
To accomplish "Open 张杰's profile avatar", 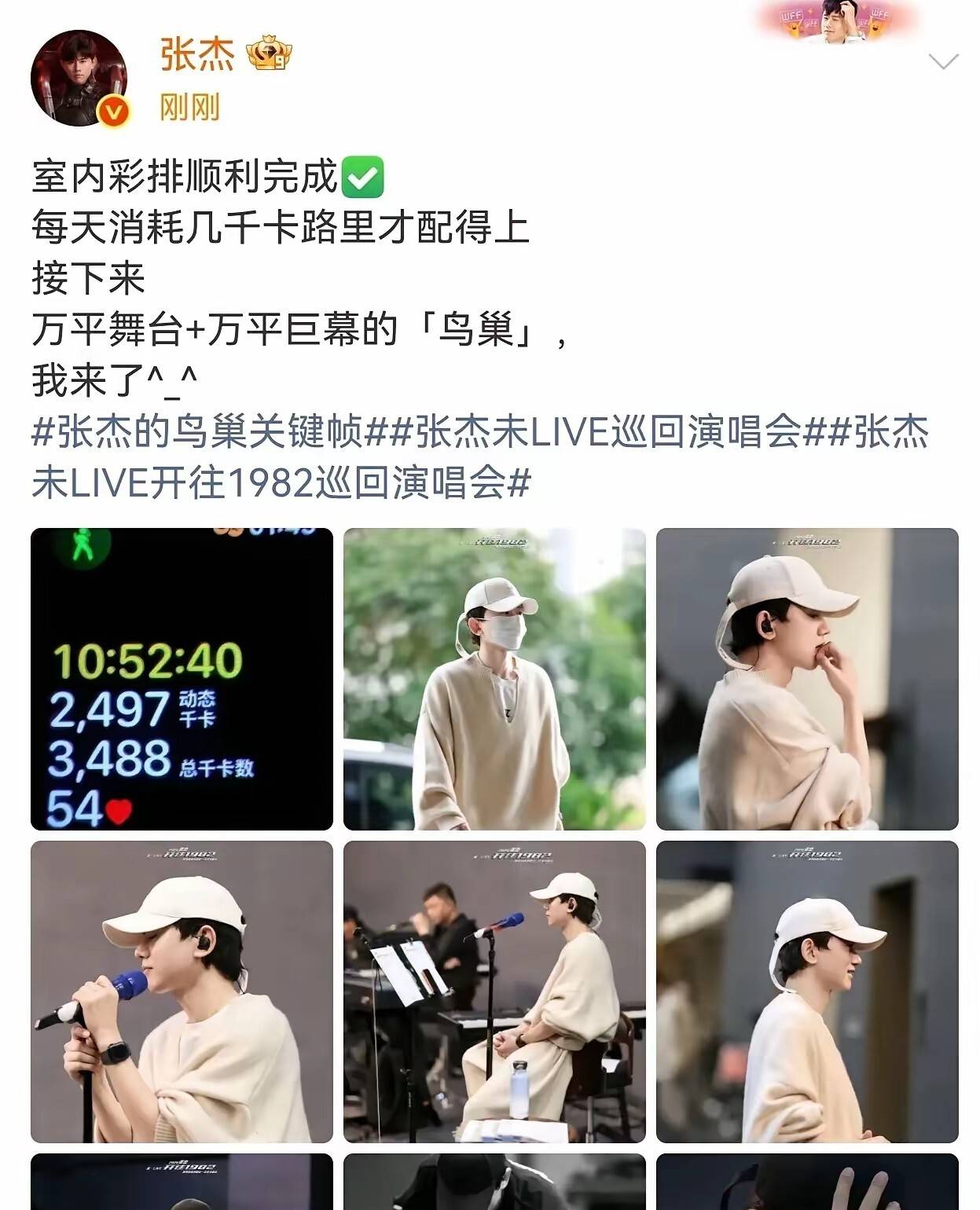I will [x=79, y=78].
